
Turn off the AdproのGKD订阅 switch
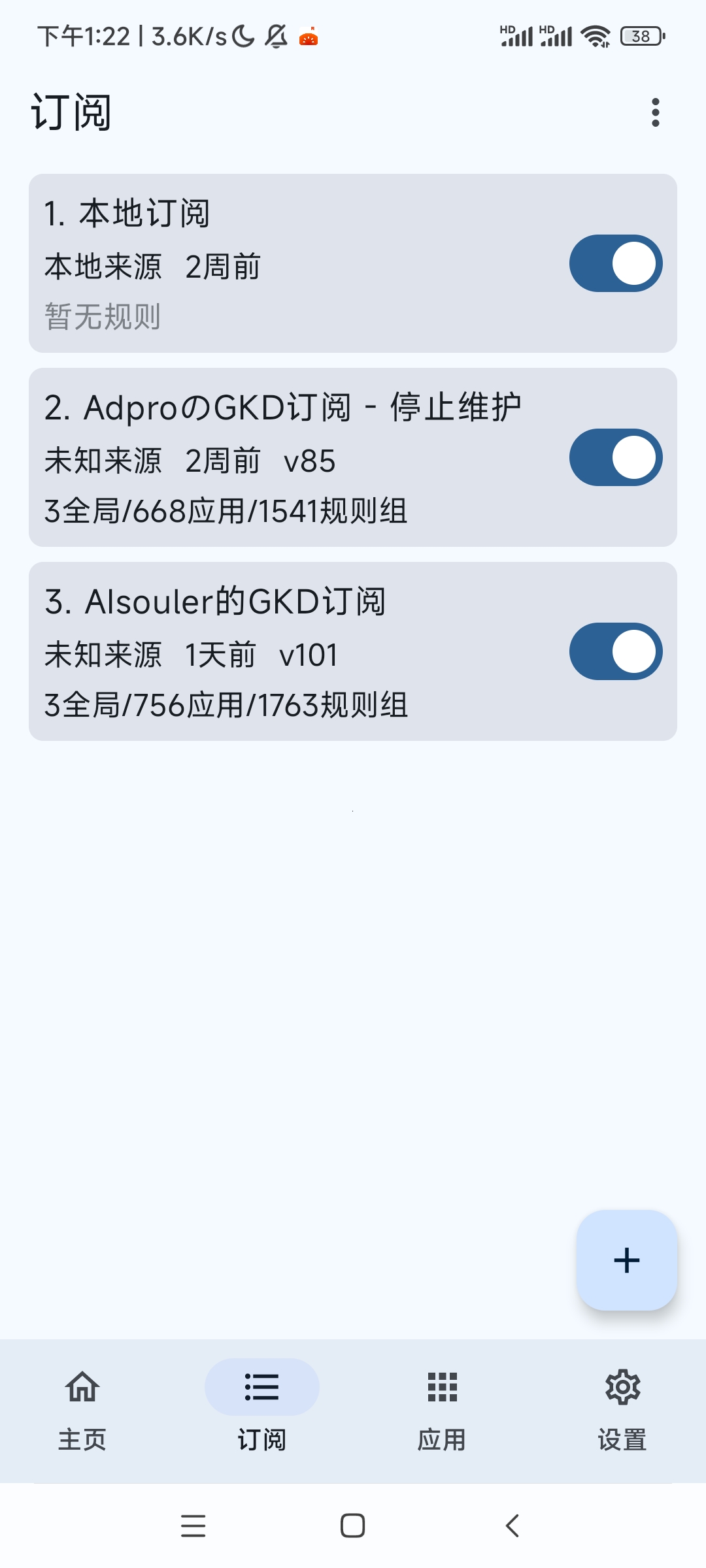click(615, 457)
